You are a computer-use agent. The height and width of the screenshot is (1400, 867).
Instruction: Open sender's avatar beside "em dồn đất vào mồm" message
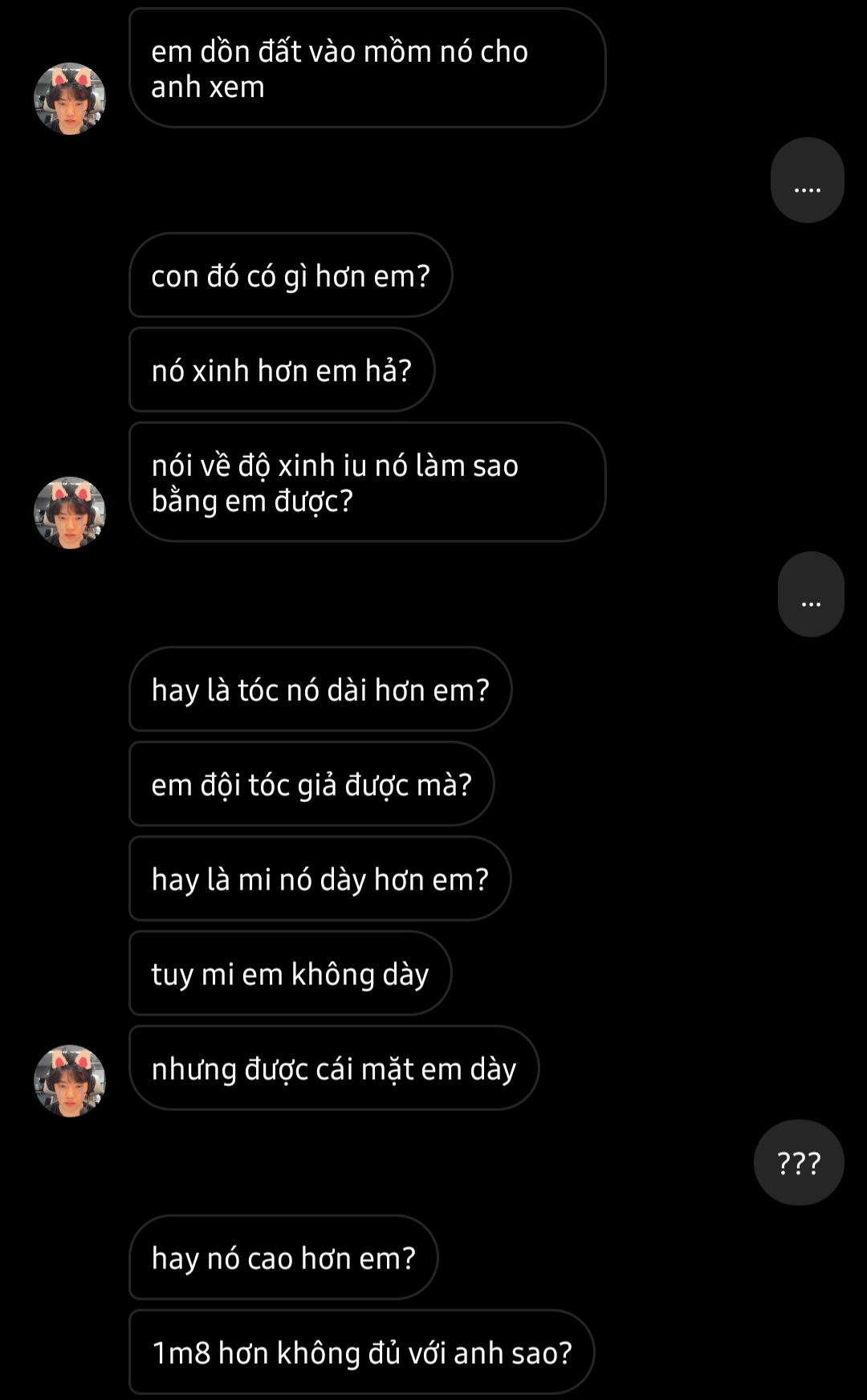point(70,99)
